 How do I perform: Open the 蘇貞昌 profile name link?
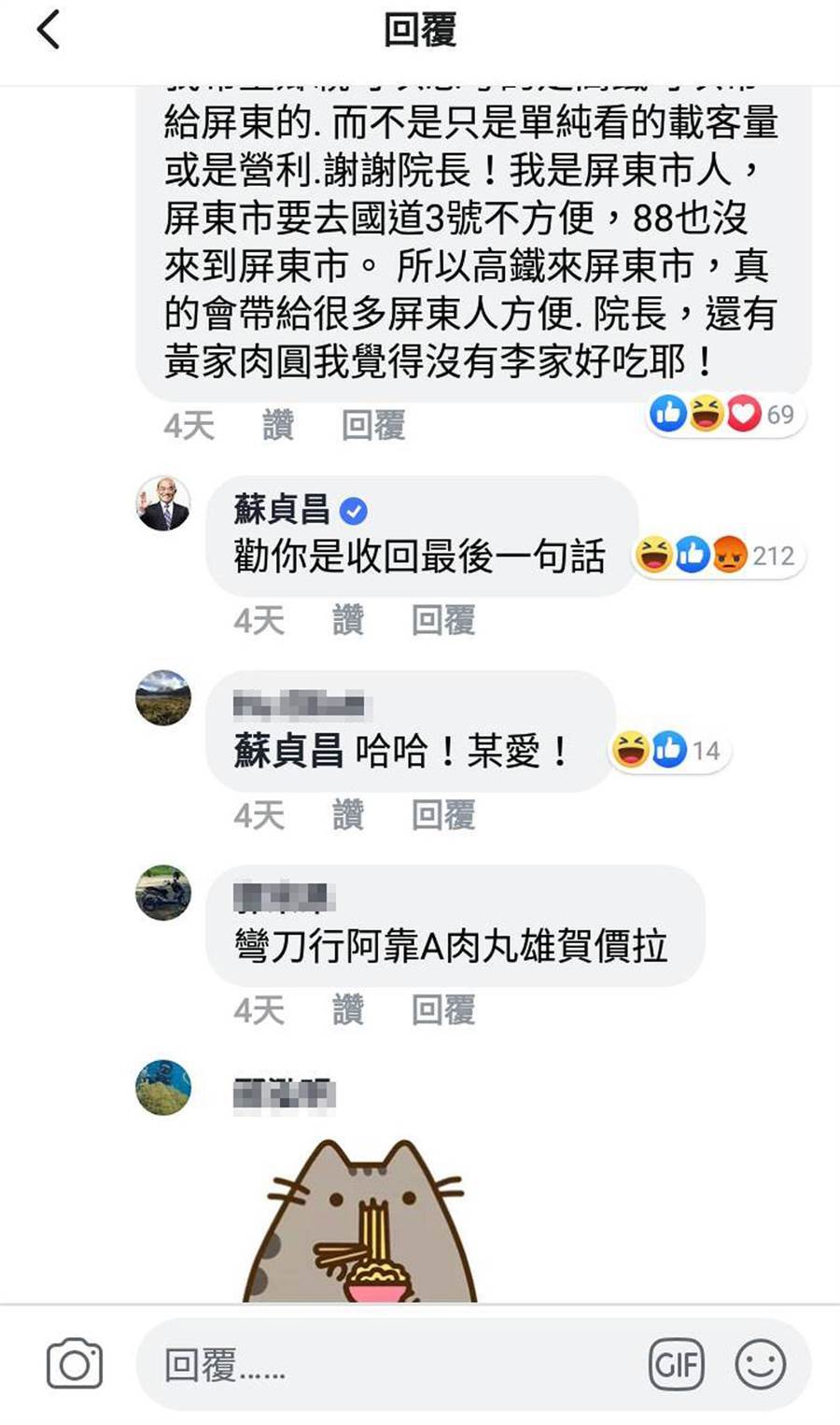click(x=281, y=510)
